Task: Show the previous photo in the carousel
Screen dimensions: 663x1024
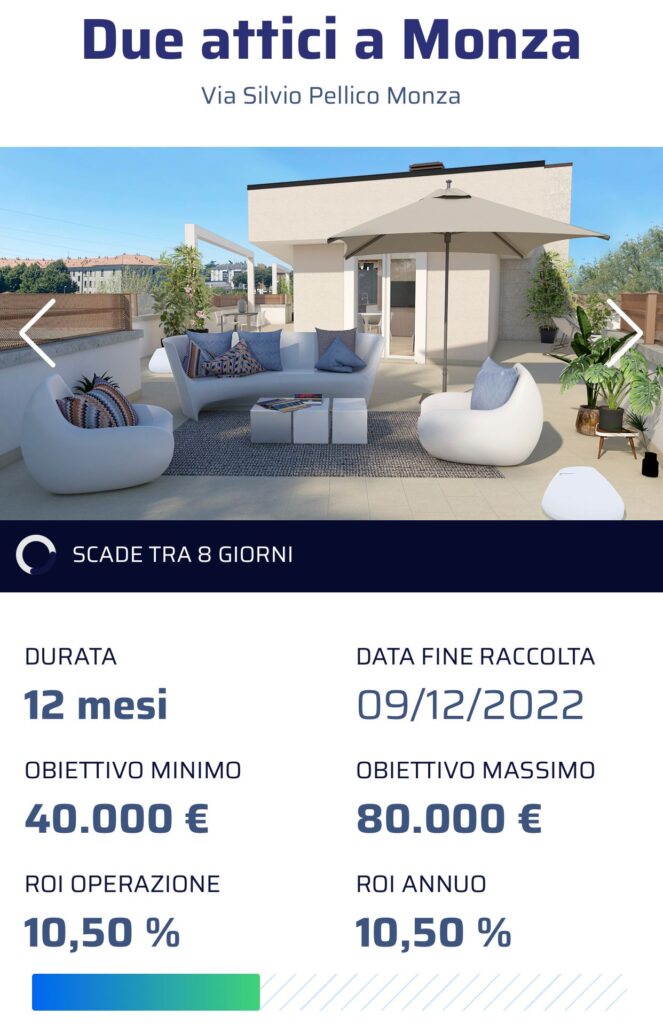Action: pyautogui.click(x=37, y=333)
